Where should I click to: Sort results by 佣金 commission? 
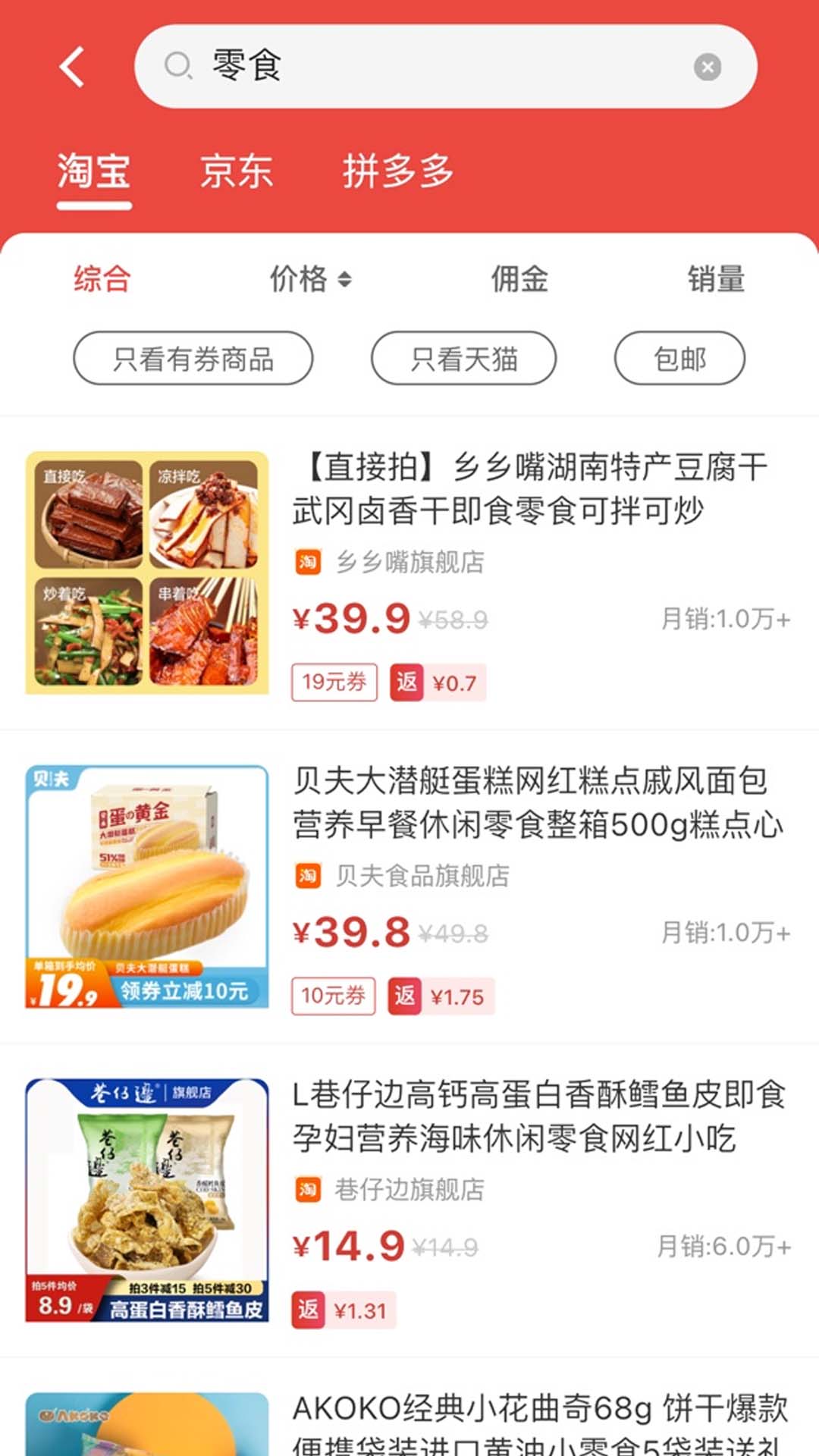point(518,279)
